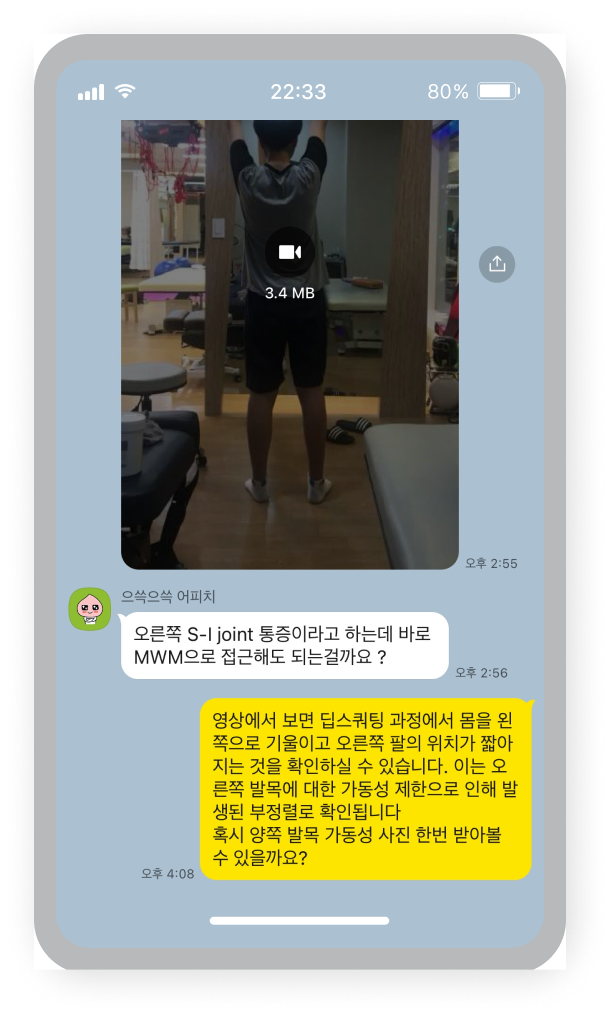
Task: Open 으쓱으쓱 어피치's profile picture
Action: (x=90, y=609)
